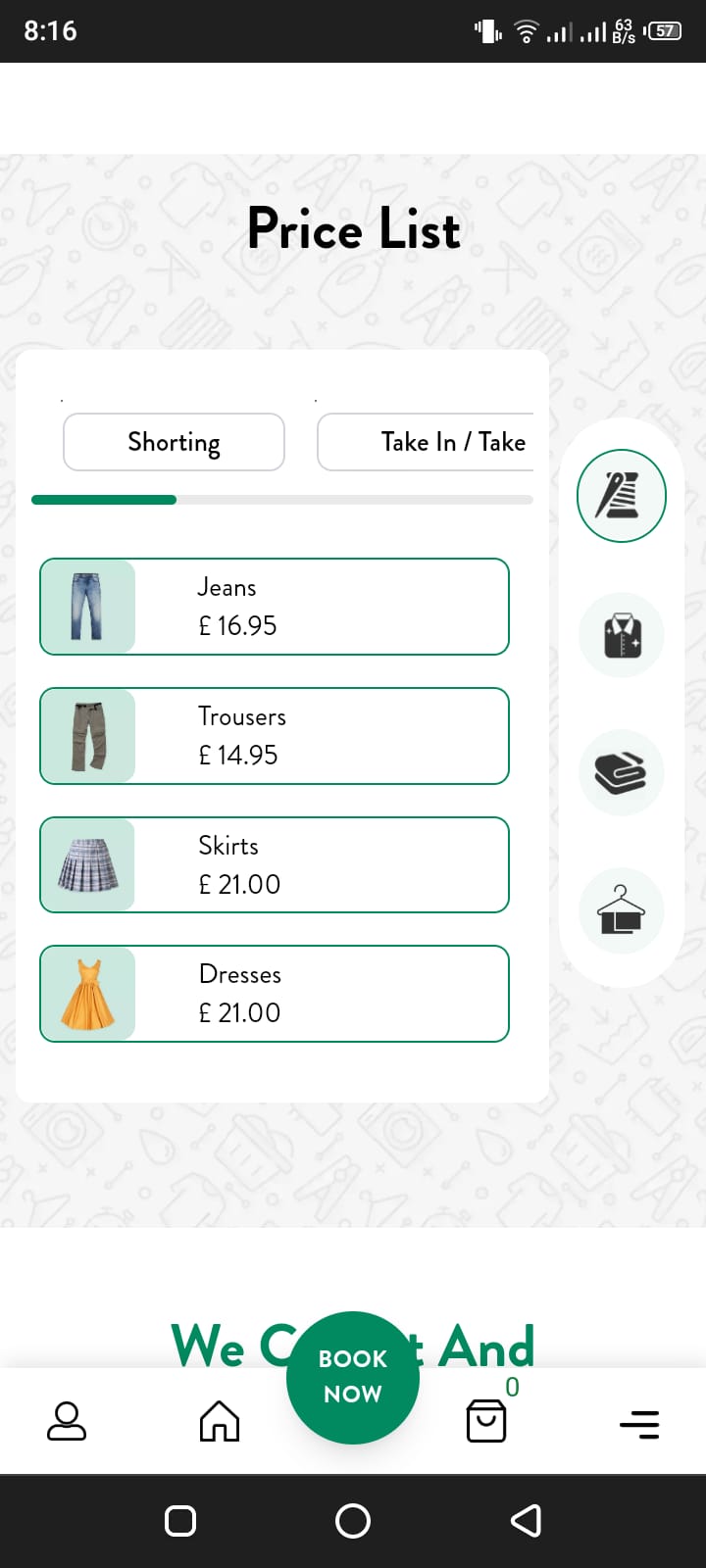Select the Dresses item

275,994
